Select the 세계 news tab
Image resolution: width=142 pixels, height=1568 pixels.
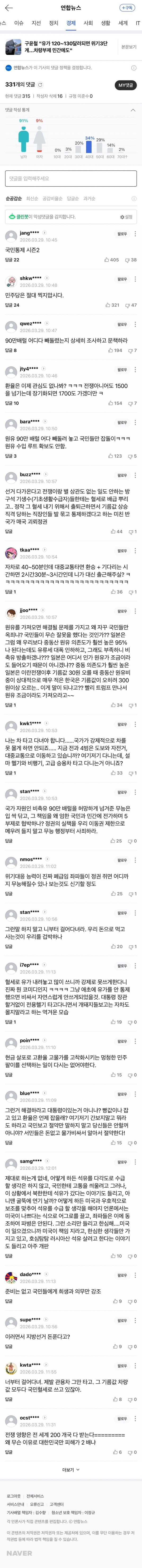pyautogui.click(x=123, y=23)
